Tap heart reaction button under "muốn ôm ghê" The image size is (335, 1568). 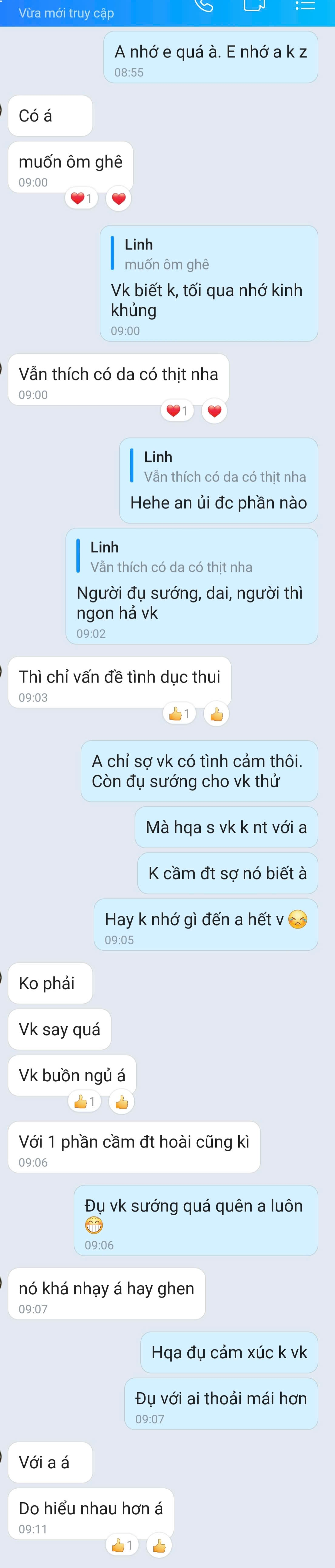click(119, 199)
